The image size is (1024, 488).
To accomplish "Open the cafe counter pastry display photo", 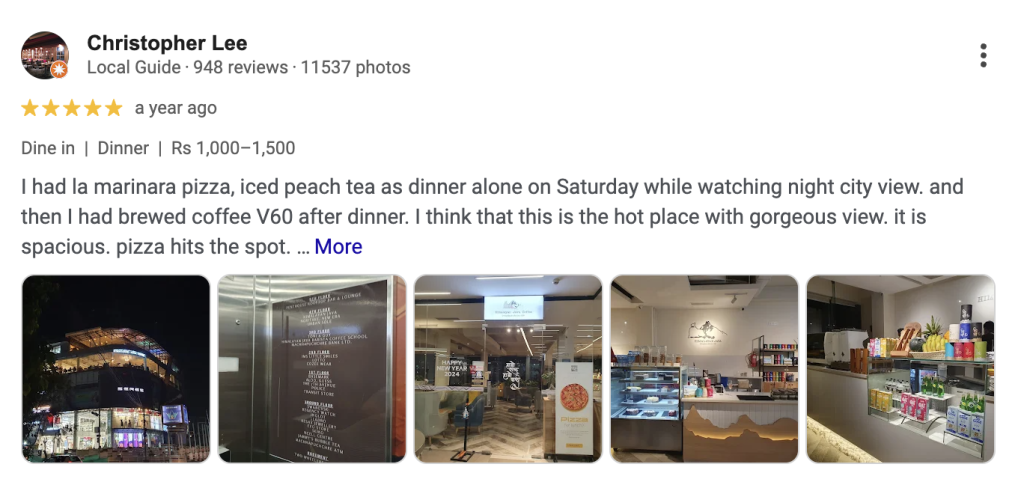I will (704, 368).
